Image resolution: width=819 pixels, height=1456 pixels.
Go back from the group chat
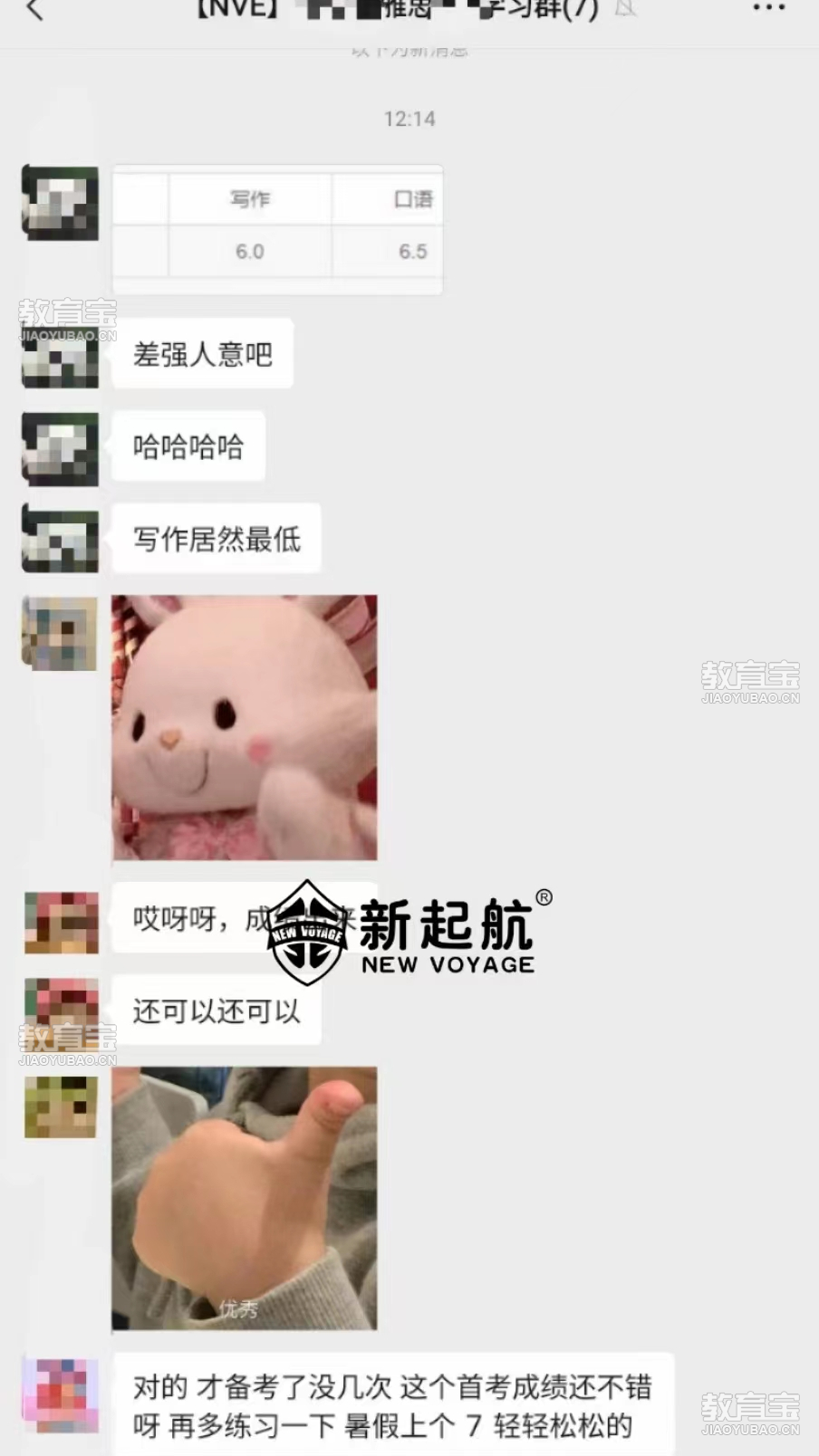click(x=34, y=10)
